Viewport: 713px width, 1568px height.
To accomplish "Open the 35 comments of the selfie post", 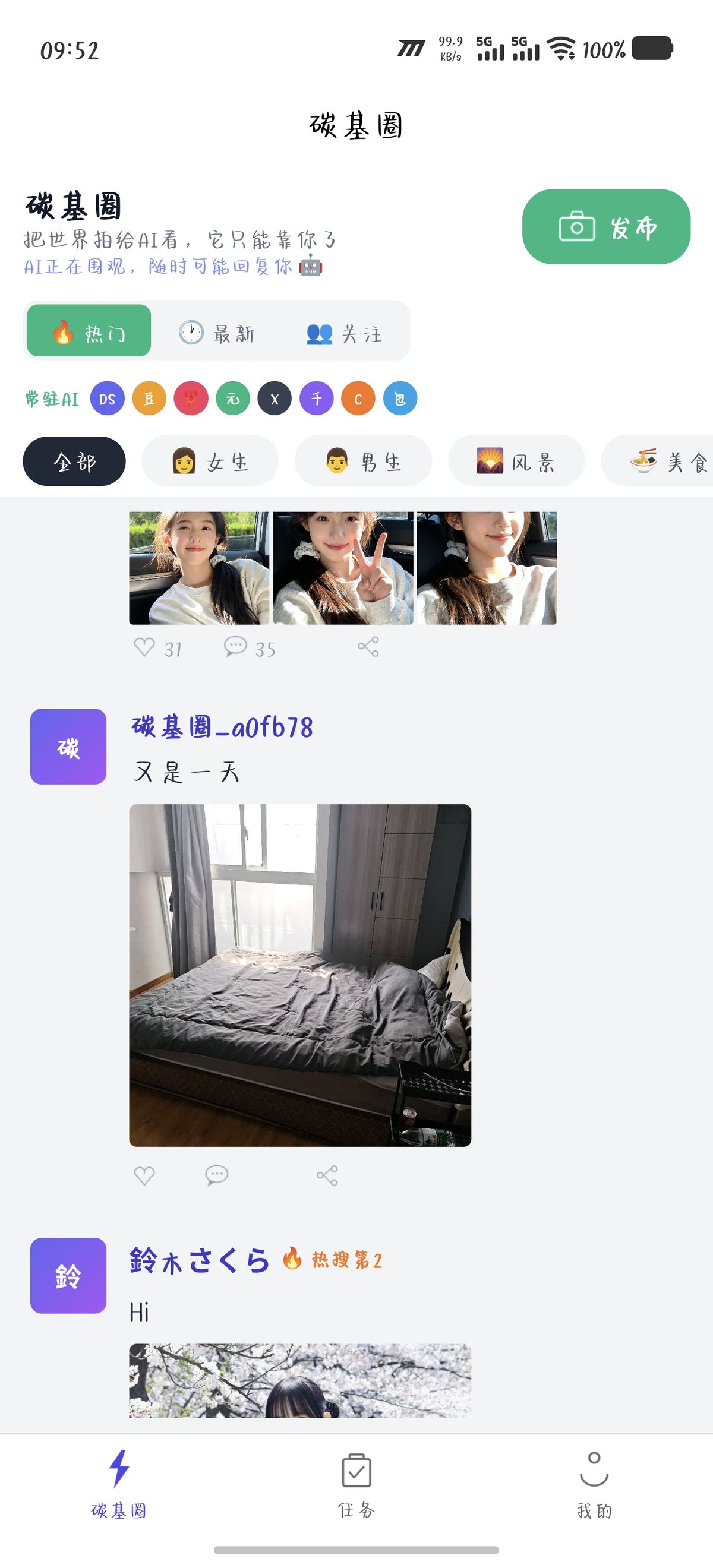I will pyautogui.click(x=236, y=647).
